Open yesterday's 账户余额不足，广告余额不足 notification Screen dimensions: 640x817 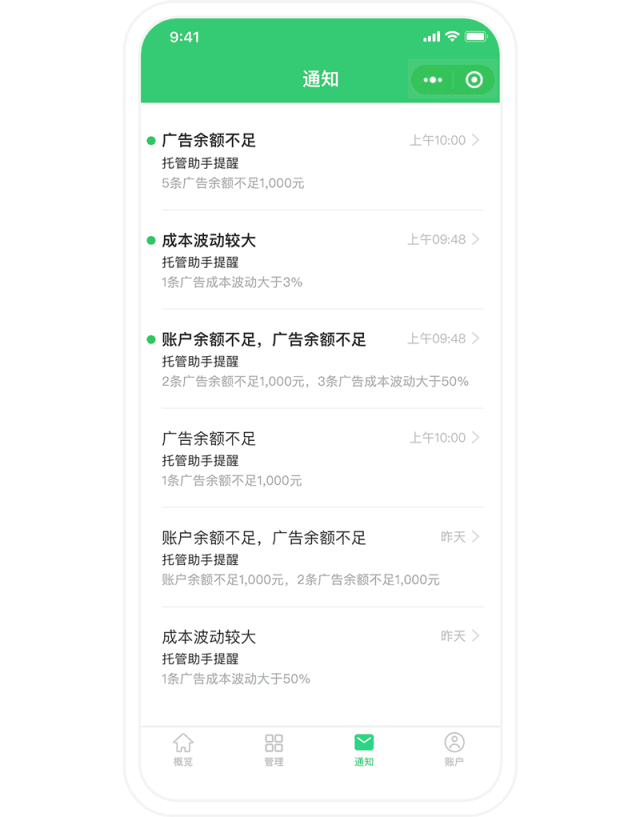(320, 557)
